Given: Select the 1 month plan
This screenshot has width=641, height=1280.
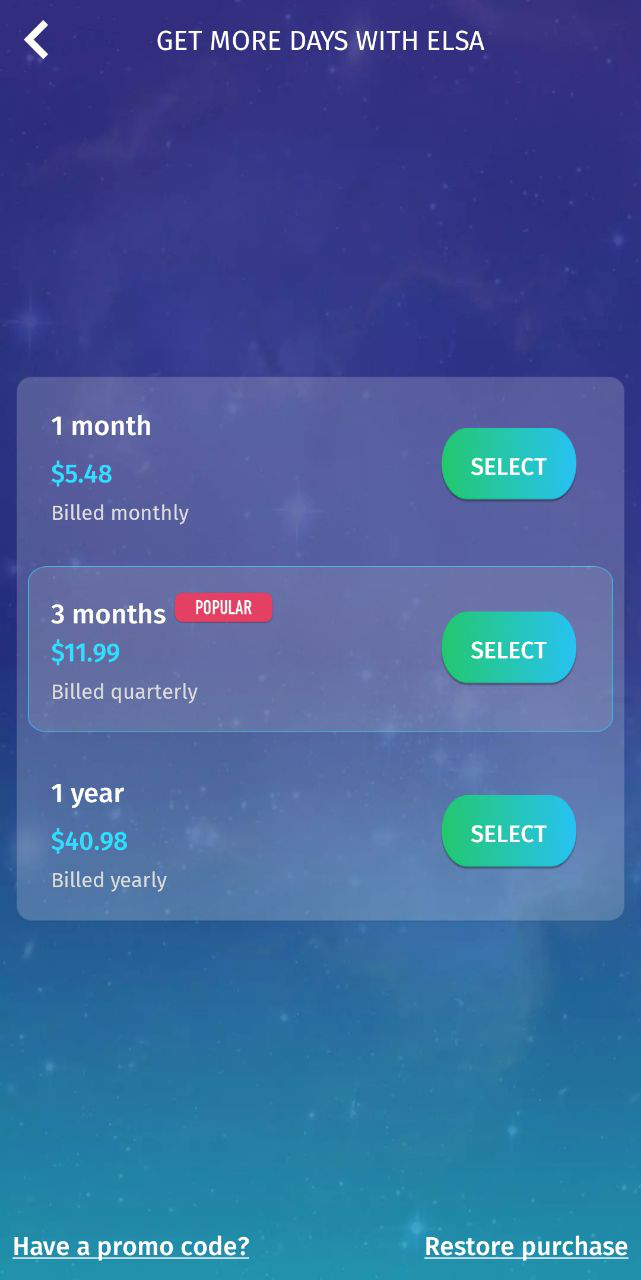Looking at the screenshot, I should point(508,465).
